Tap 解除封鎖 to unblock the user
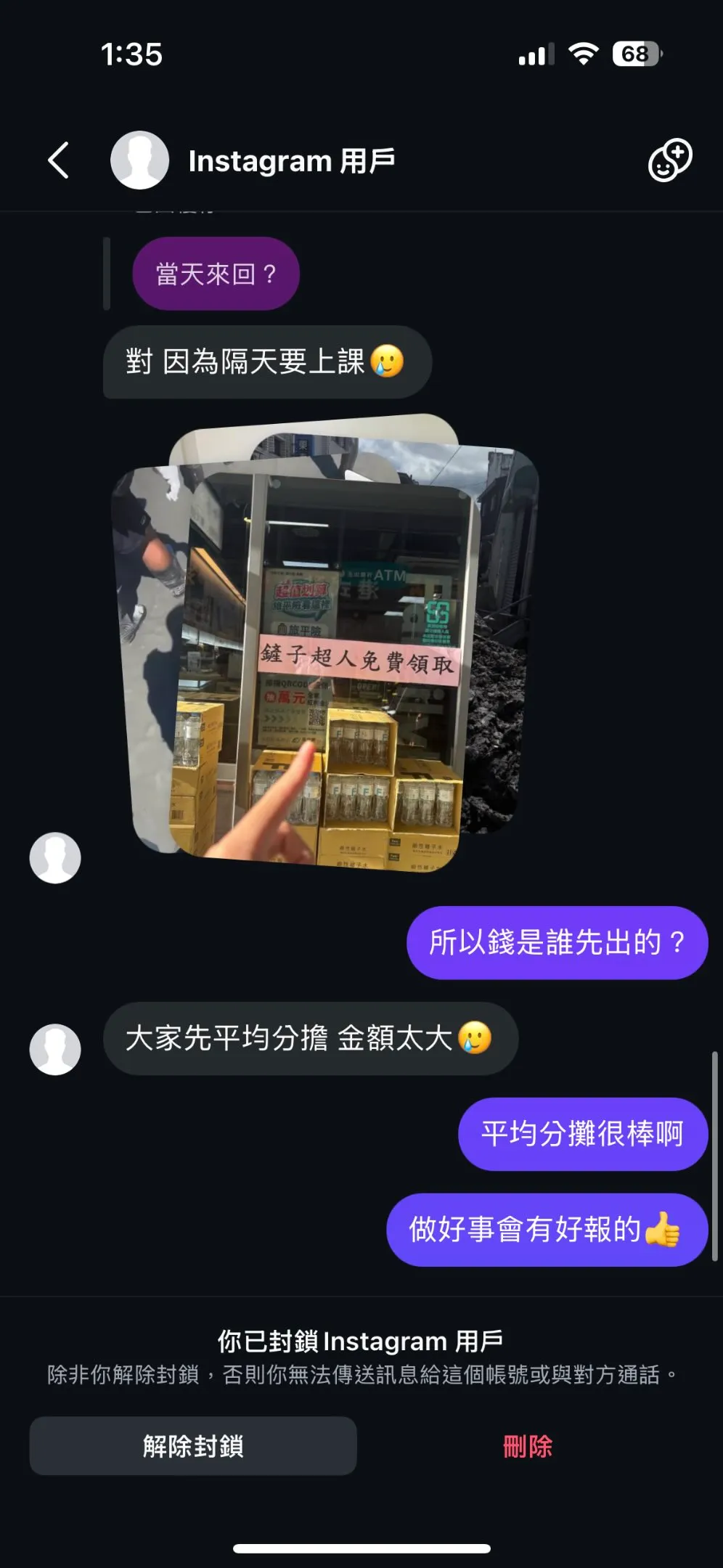Screen dimensions: 723x1568 (193, 1446)
